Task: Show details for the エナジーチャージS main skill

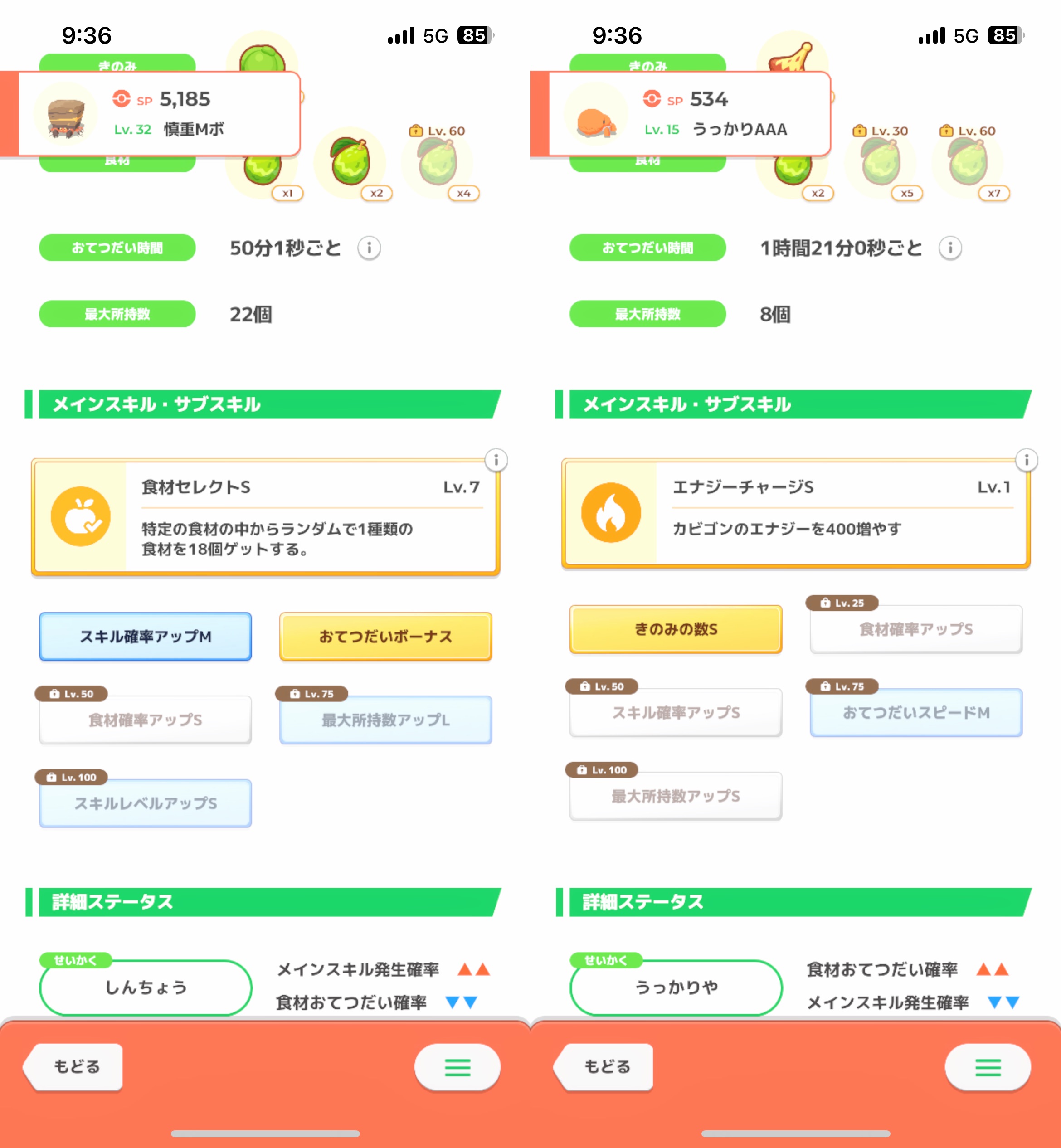Action: pos(1027,460)
